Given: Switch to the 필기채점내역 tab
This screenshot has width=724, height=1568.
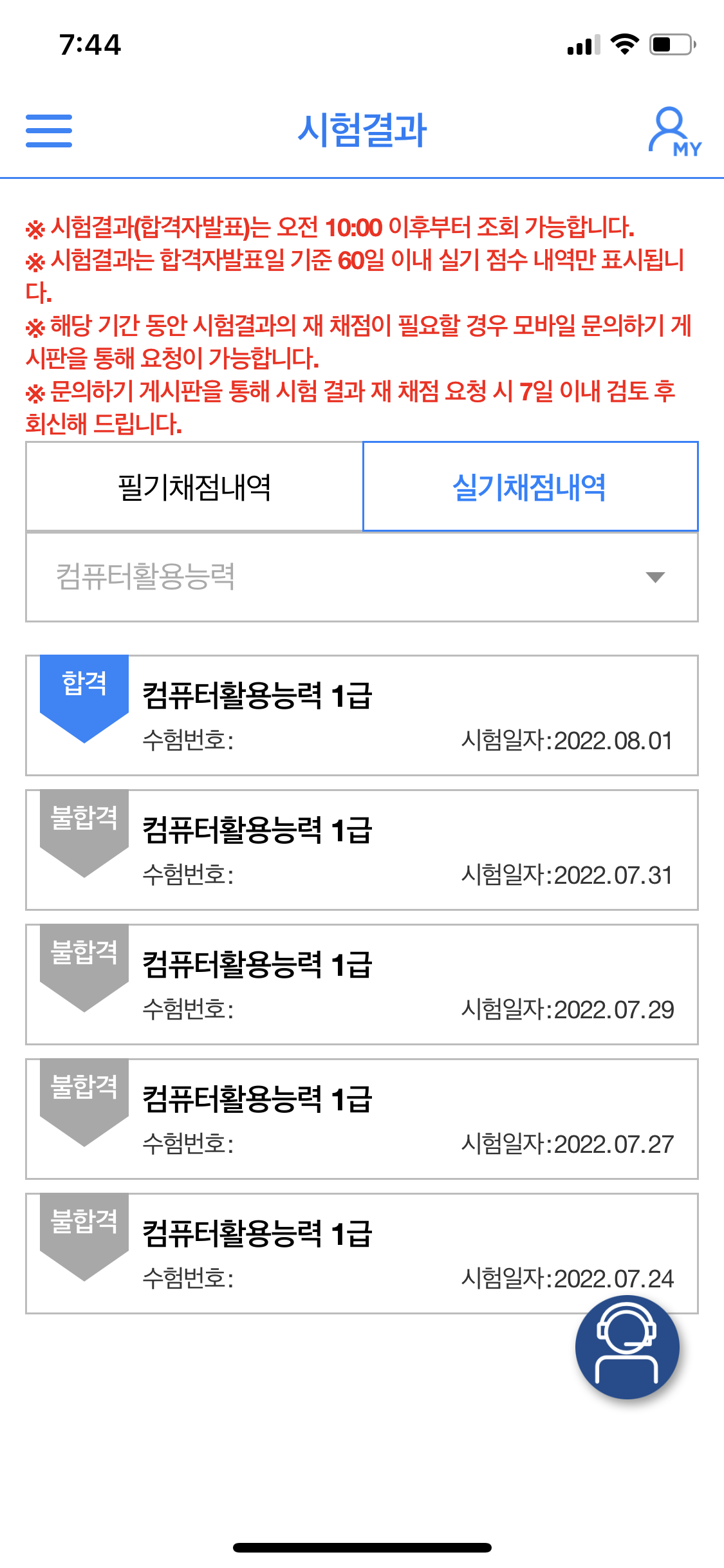Looking at the screenshot, I should pos(194,487).
